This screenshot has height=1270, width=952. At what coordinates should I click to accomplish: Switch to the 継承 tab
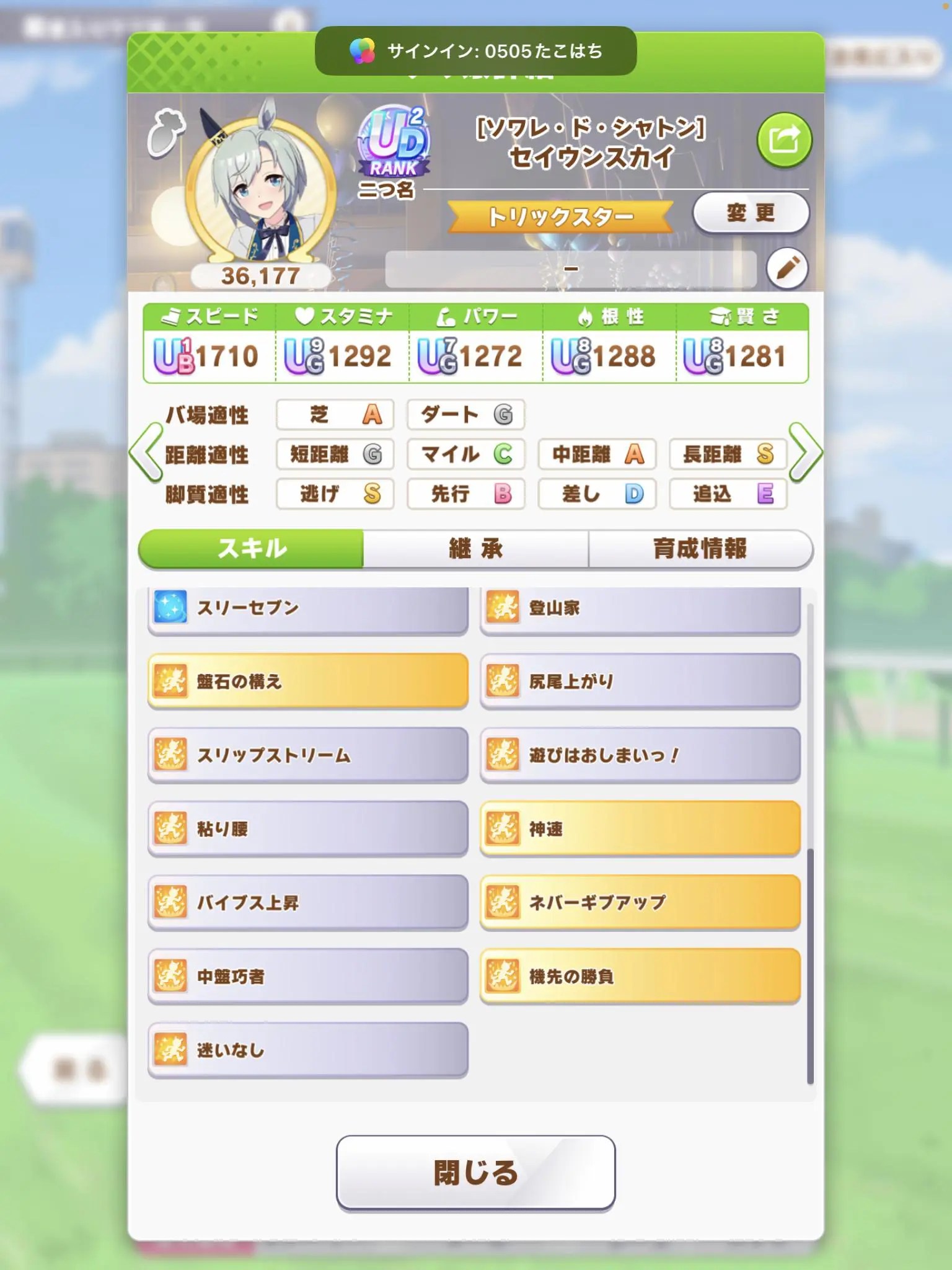(475, 549)
